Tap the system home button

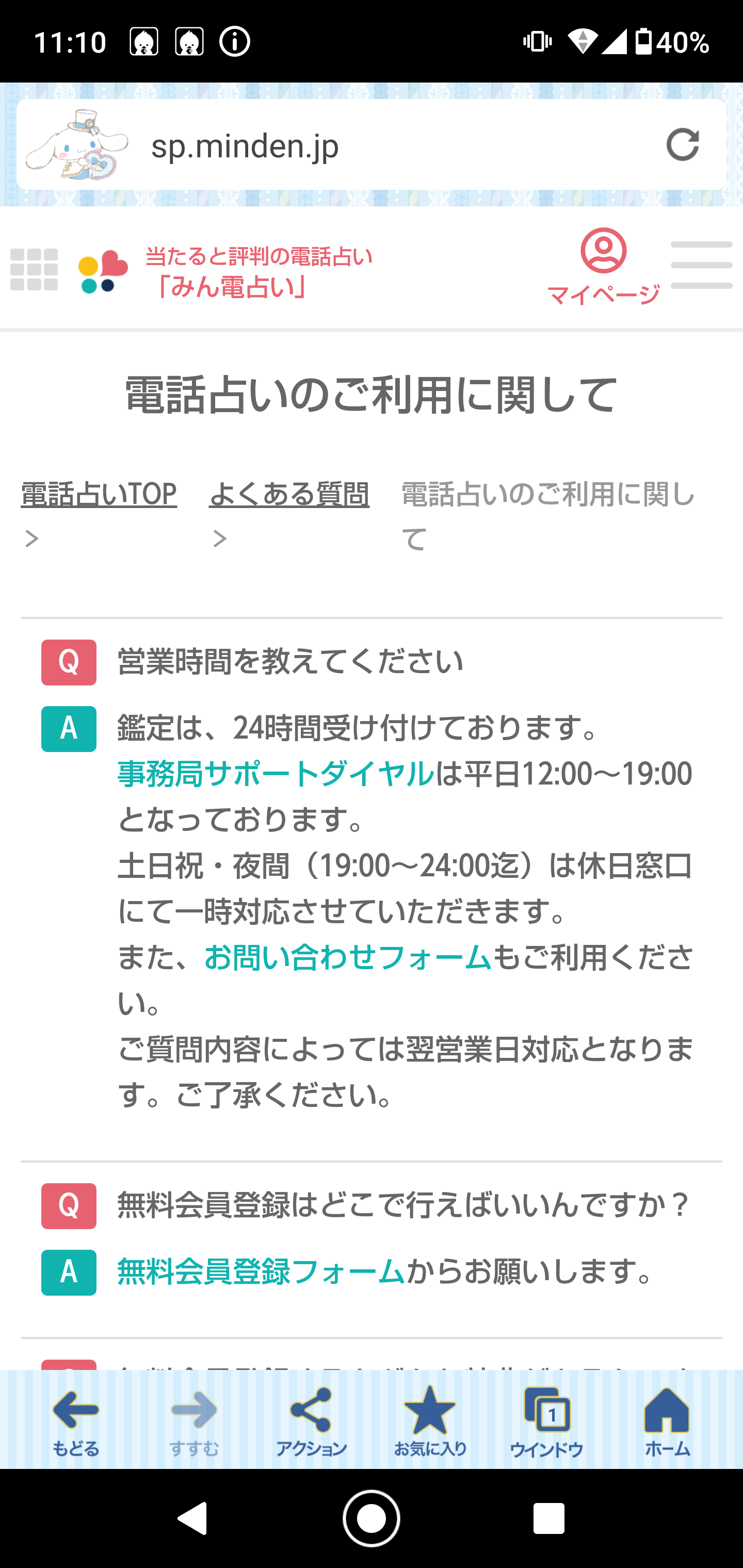click(371, 1518)
